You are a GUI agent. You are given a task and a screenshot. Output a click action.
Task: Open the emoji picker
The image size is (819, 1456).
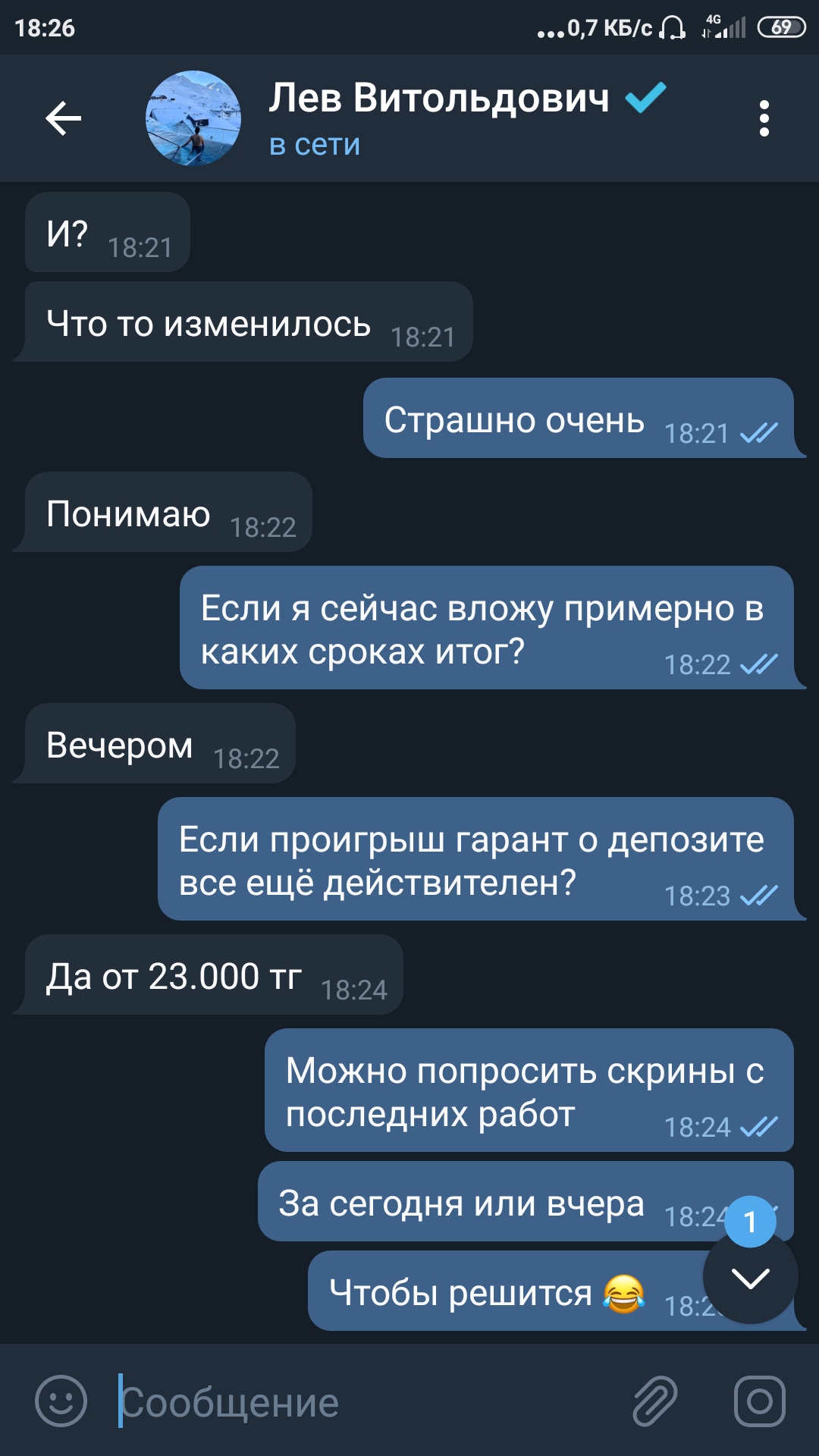[x=61, y=1401]
